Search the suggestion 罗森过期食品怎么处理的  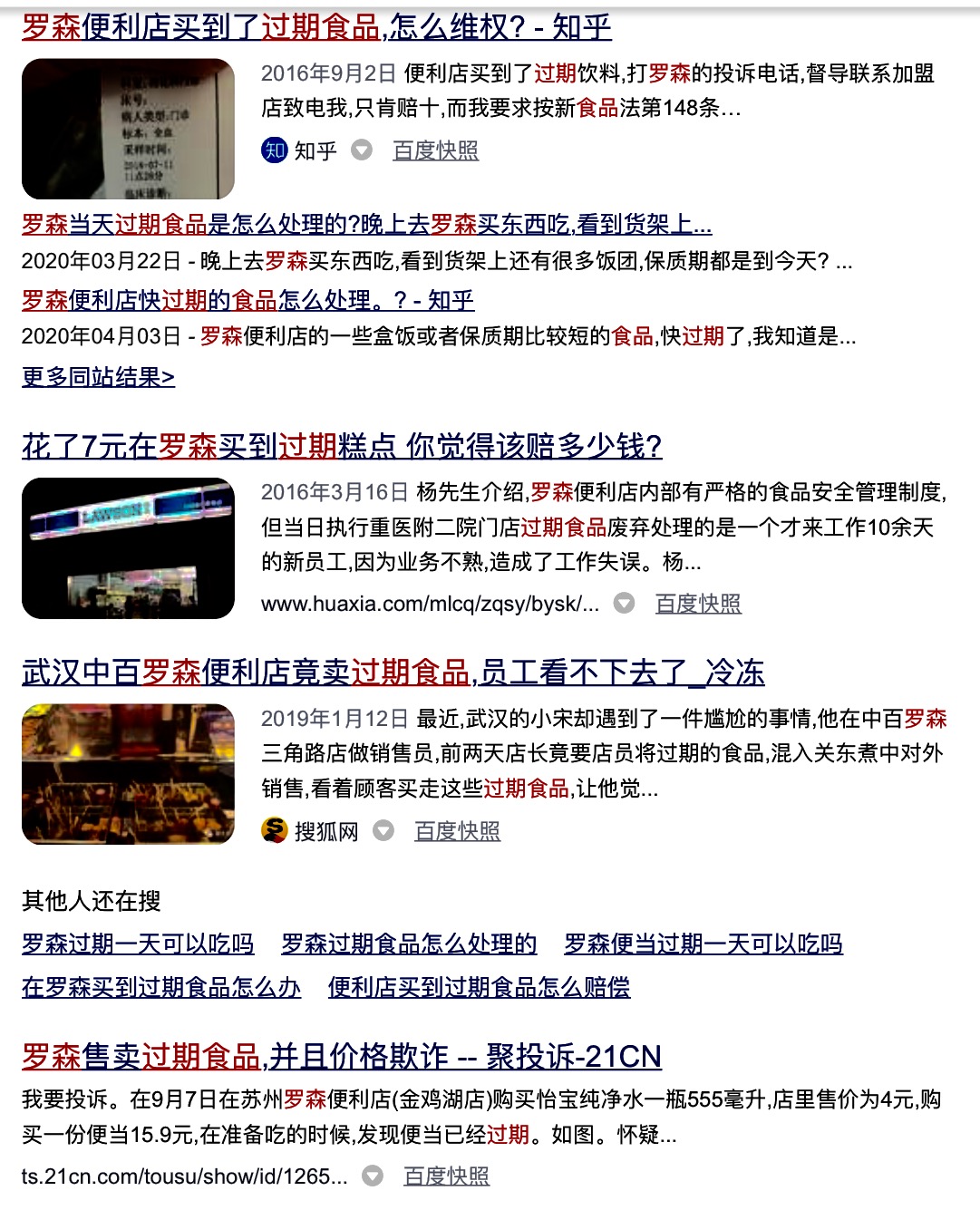point(409,944)
